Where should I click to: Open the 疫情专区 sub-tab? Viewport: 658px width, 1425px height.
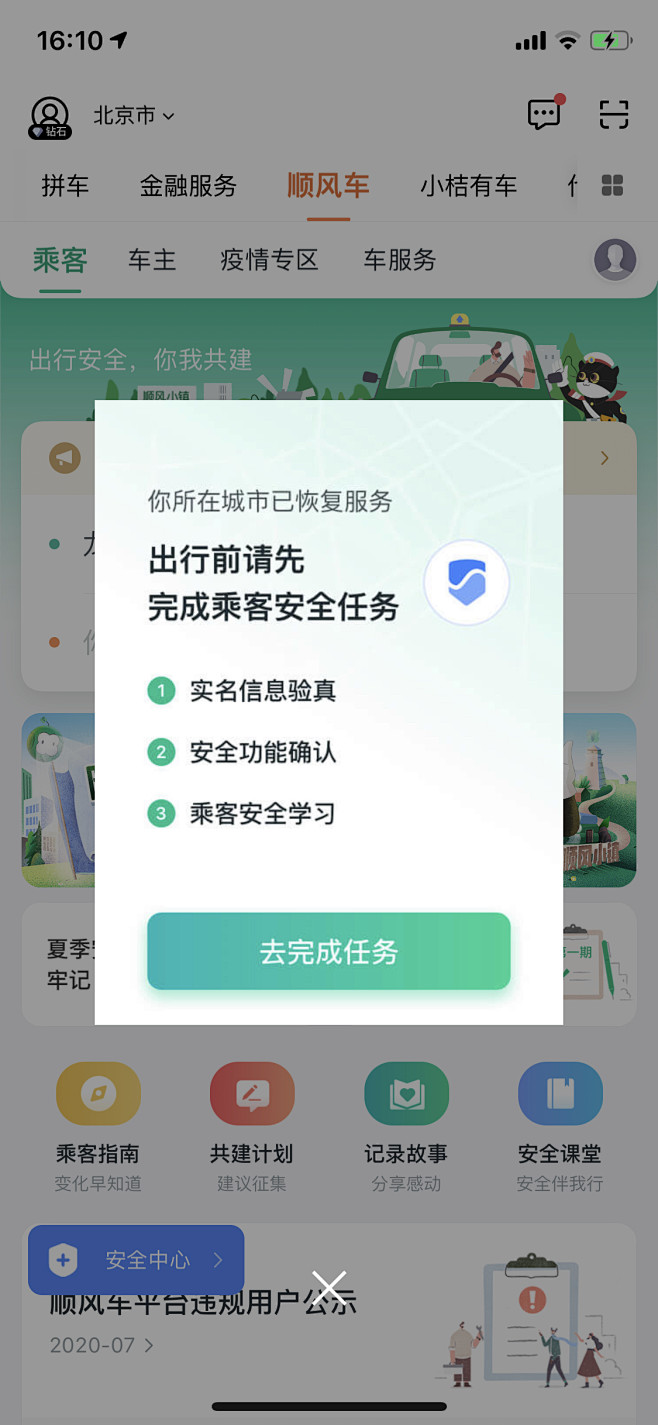click(x=269, y=260)
